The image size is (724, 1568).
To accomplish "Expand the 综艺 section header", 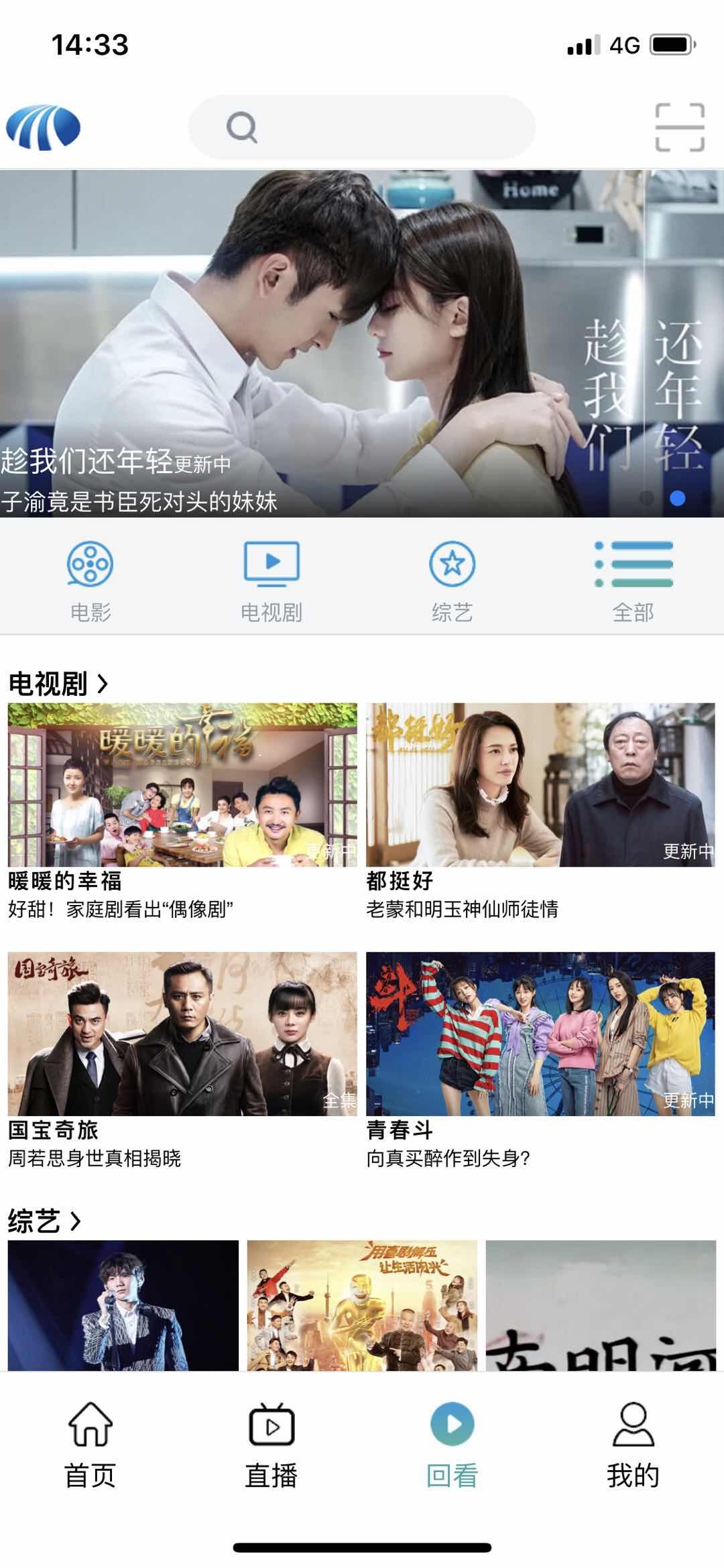I will click(x=44, y=1221).
